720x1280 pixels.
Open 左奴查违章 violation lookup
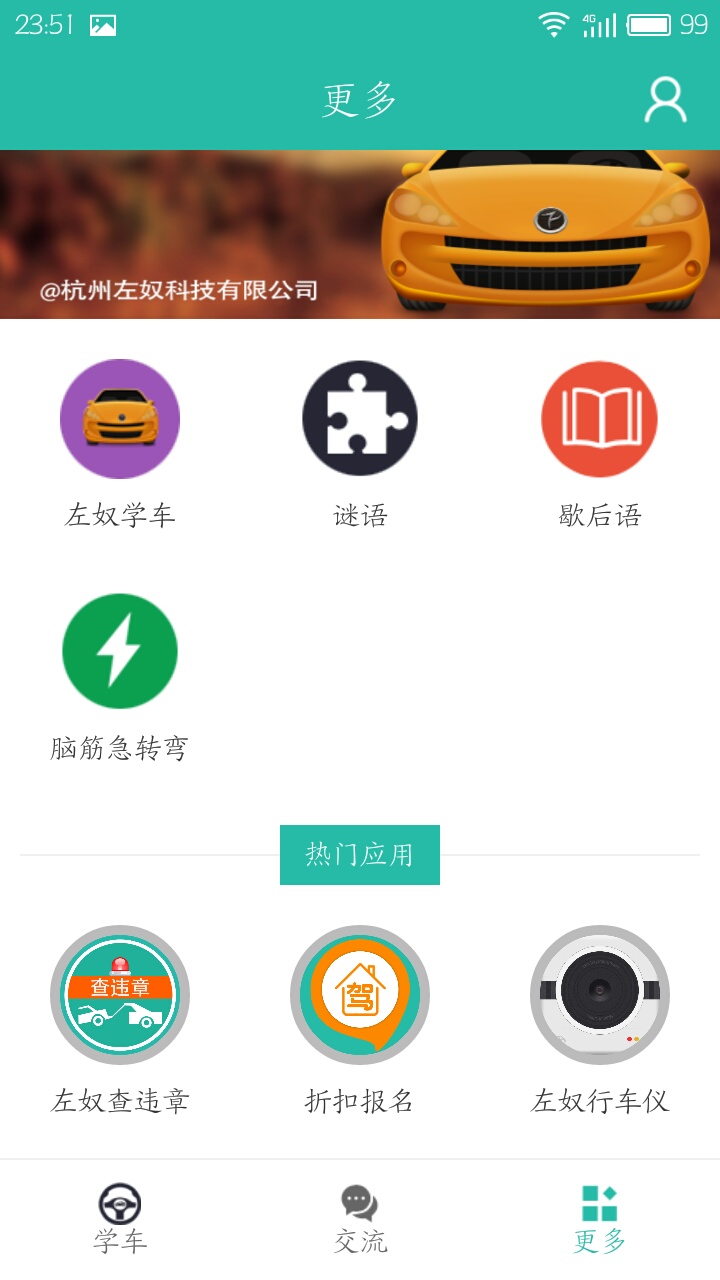click(x=120, y=995)
